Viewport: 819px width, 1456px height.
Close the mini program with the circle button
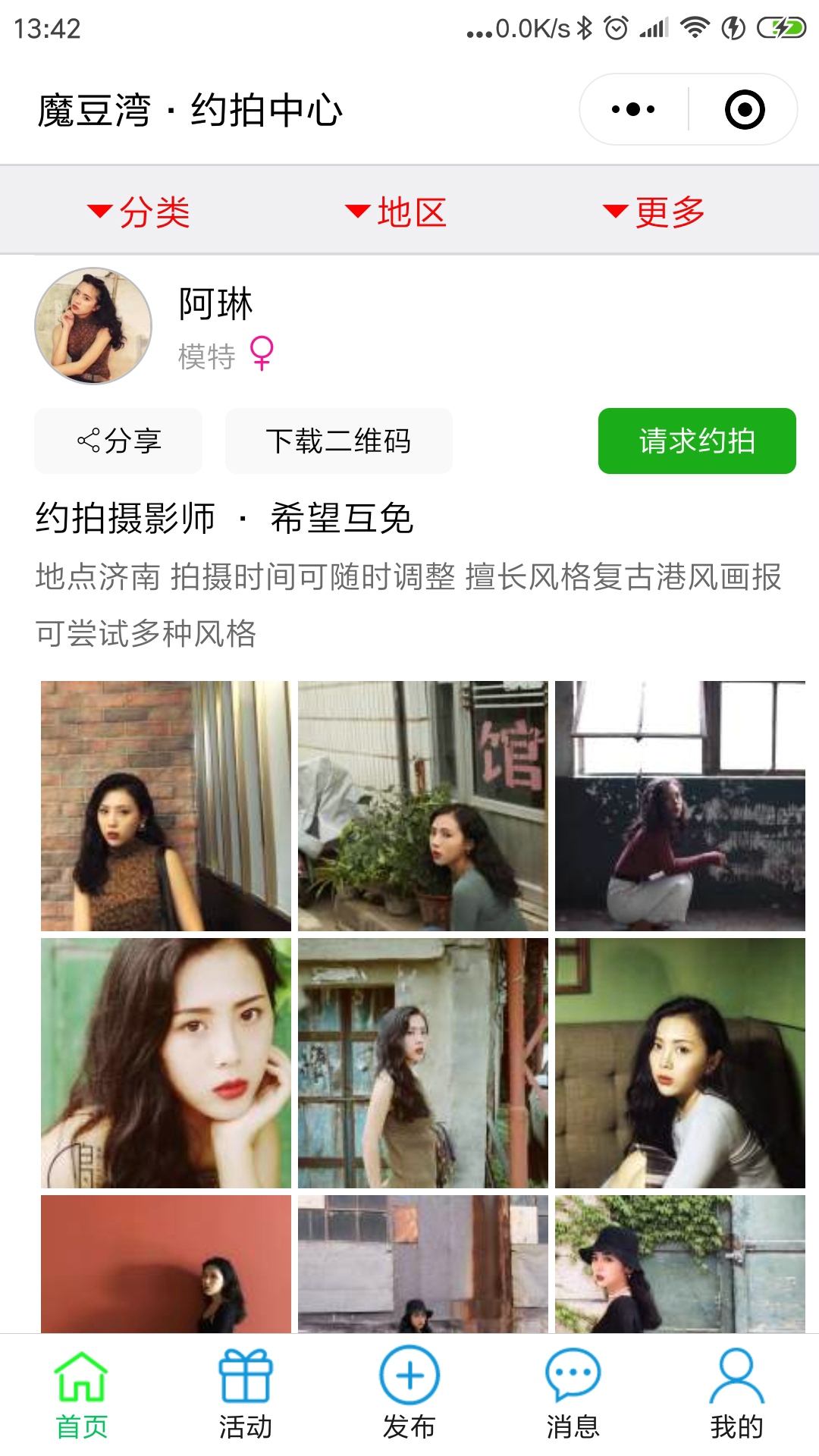(744, 110)
